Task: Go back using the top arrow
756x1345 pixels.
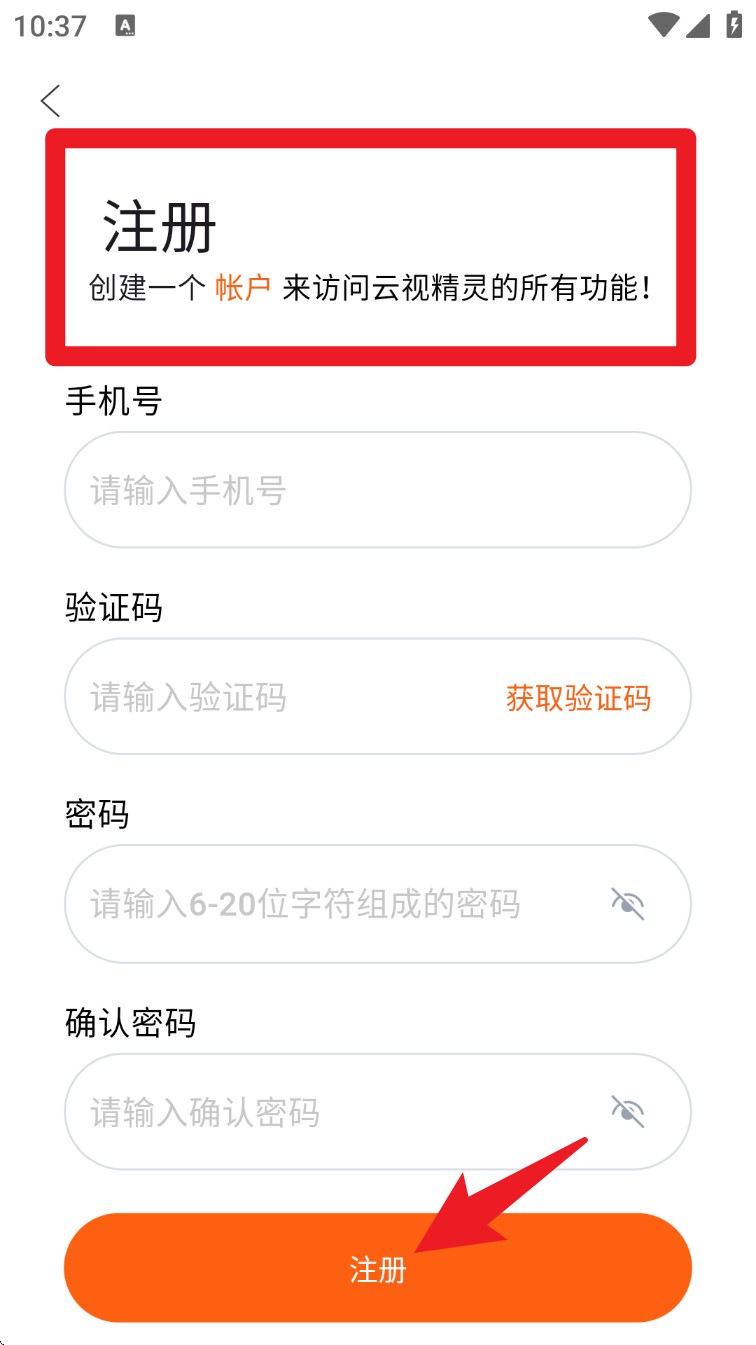Action: (50, 100)
